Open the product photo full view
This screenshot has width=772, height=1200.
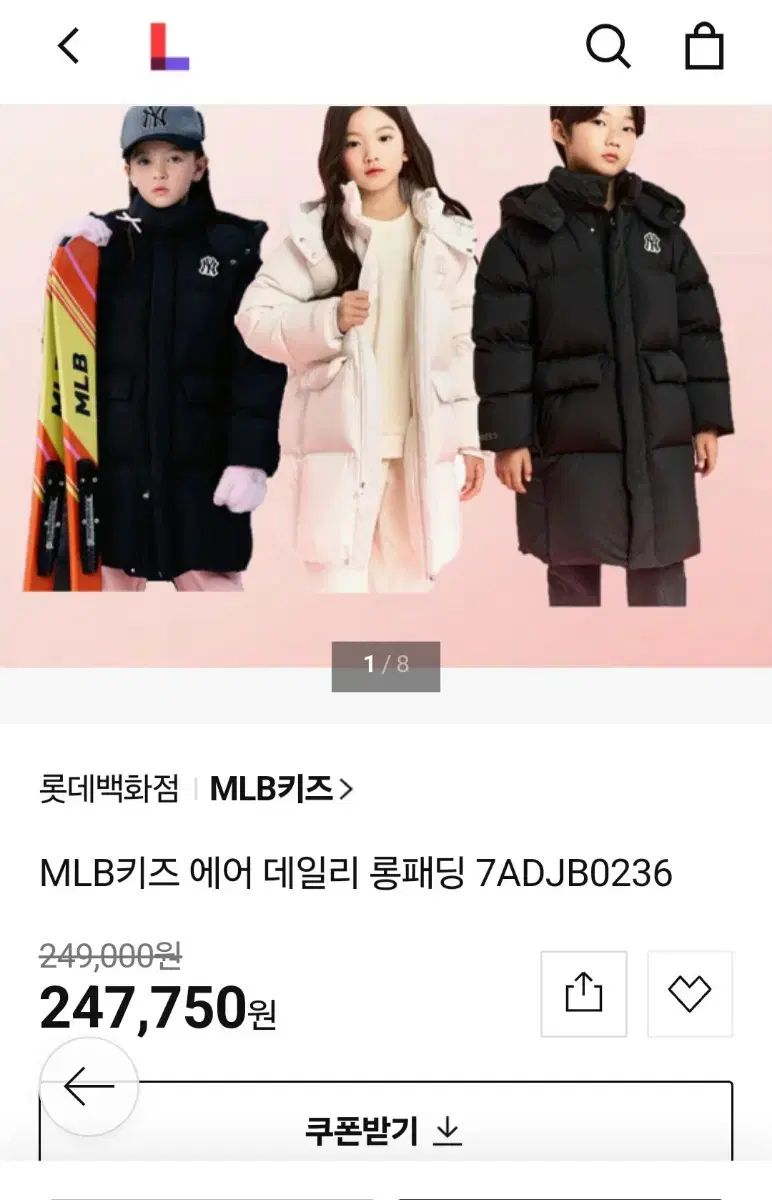point(386,380)
